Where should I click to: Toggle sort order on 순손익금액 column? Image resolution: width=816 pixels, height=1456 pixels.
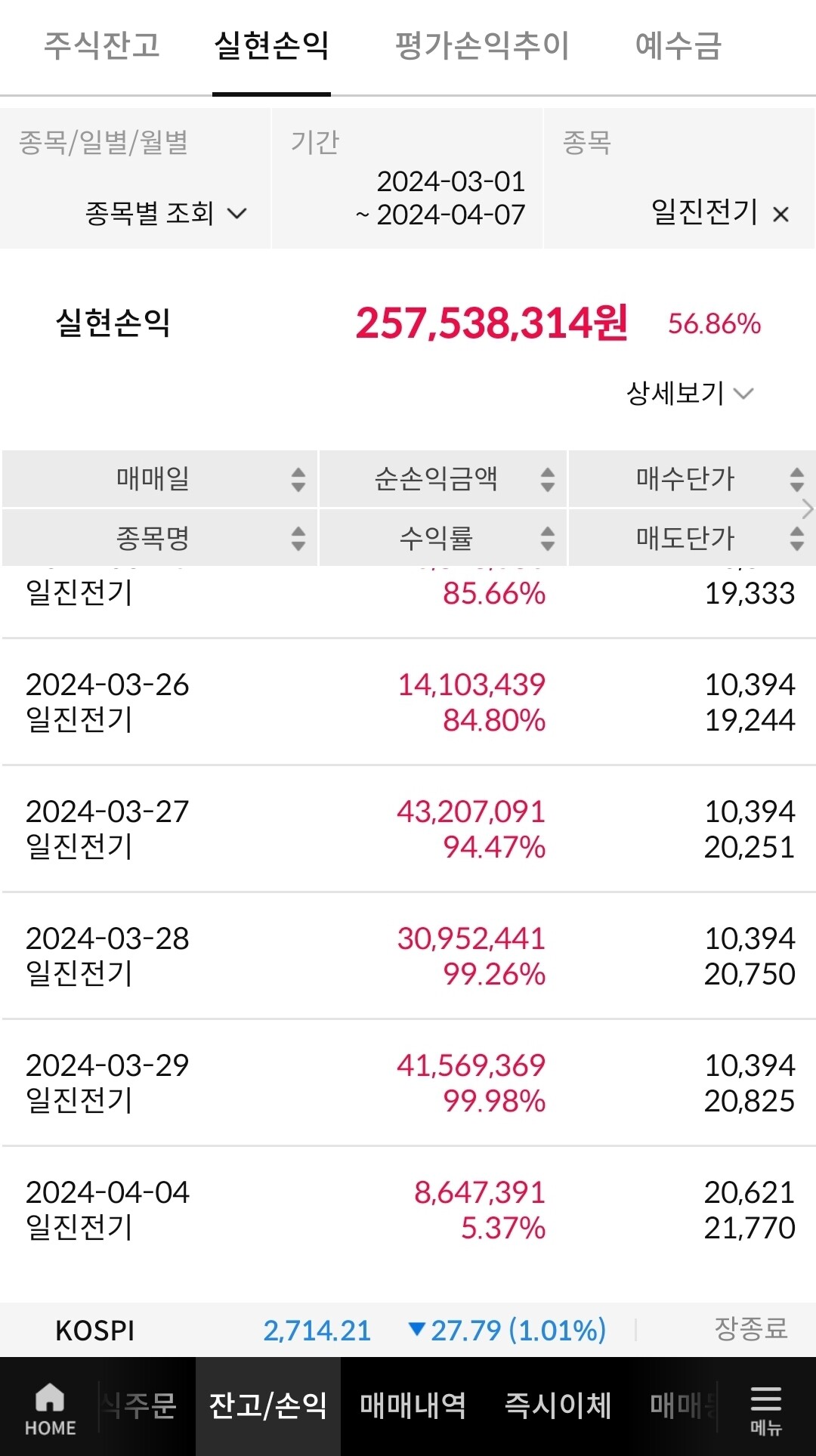coord(546,478)
